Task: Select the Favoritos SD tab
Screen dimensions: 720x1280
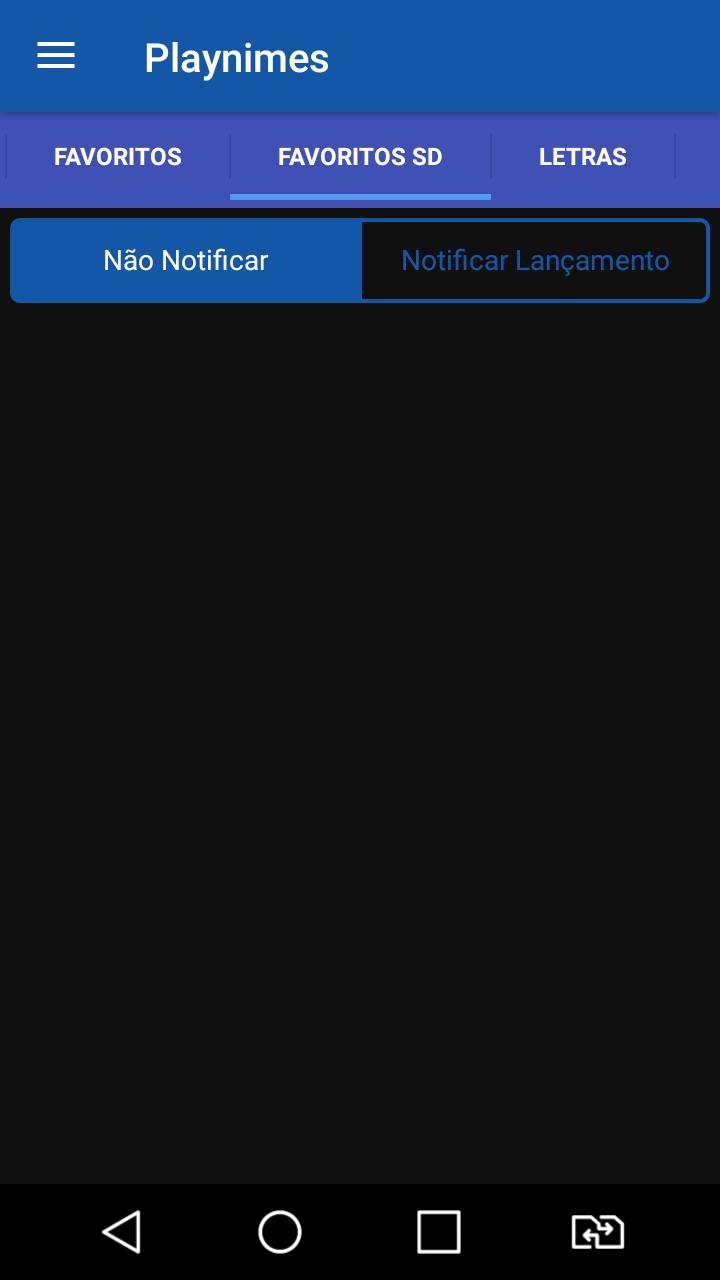Action: 360,157
